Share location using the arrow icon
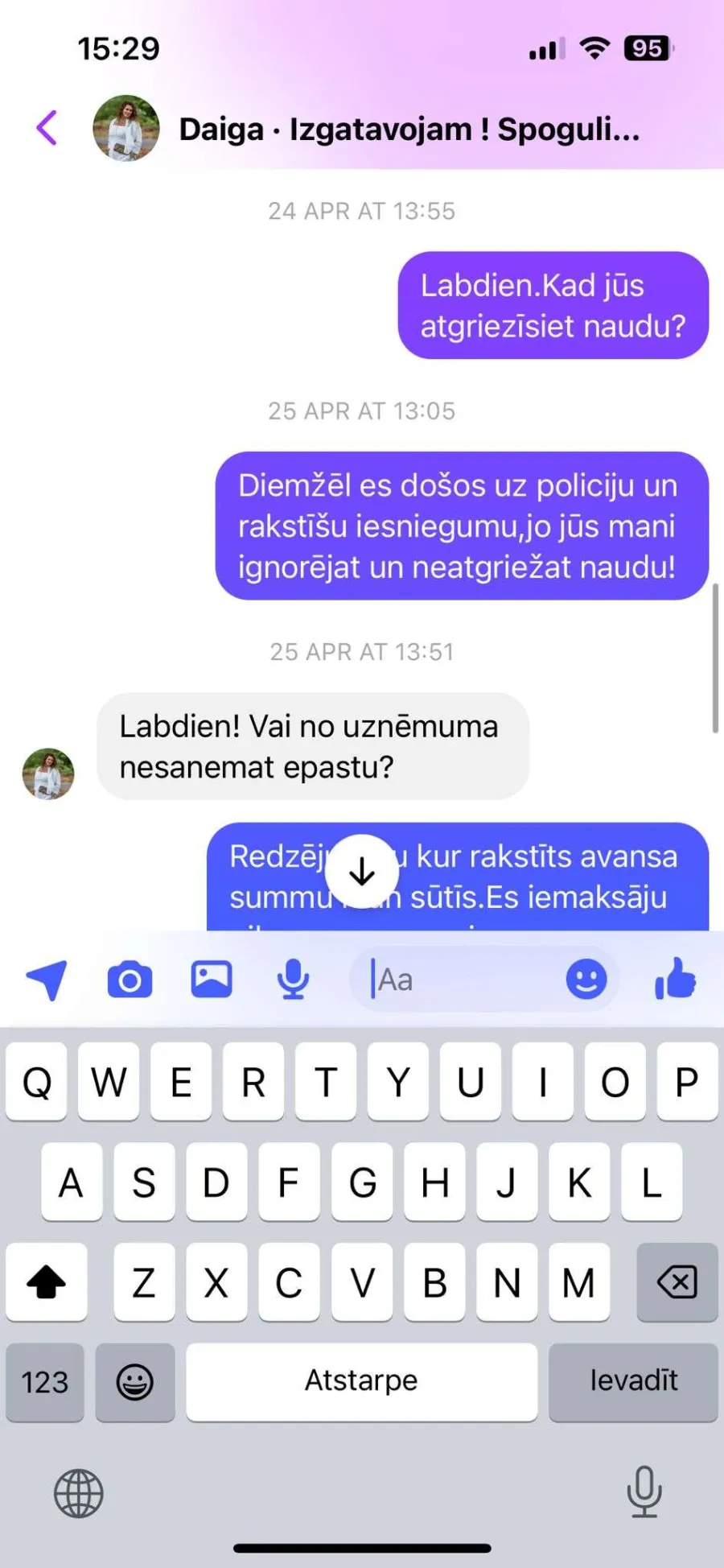 [47, 980]
